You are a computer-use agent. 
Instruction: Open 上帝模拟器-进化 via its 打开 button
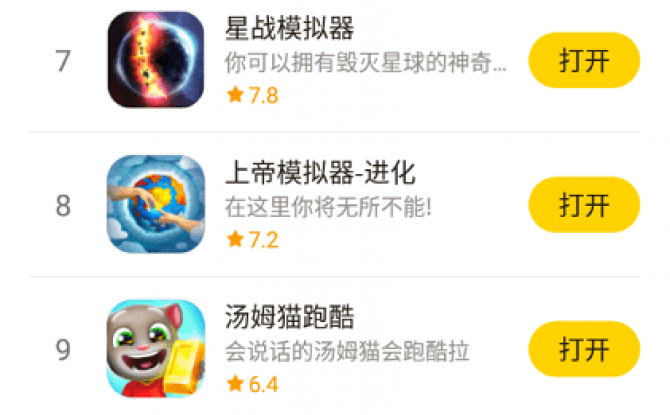[583, 206]
